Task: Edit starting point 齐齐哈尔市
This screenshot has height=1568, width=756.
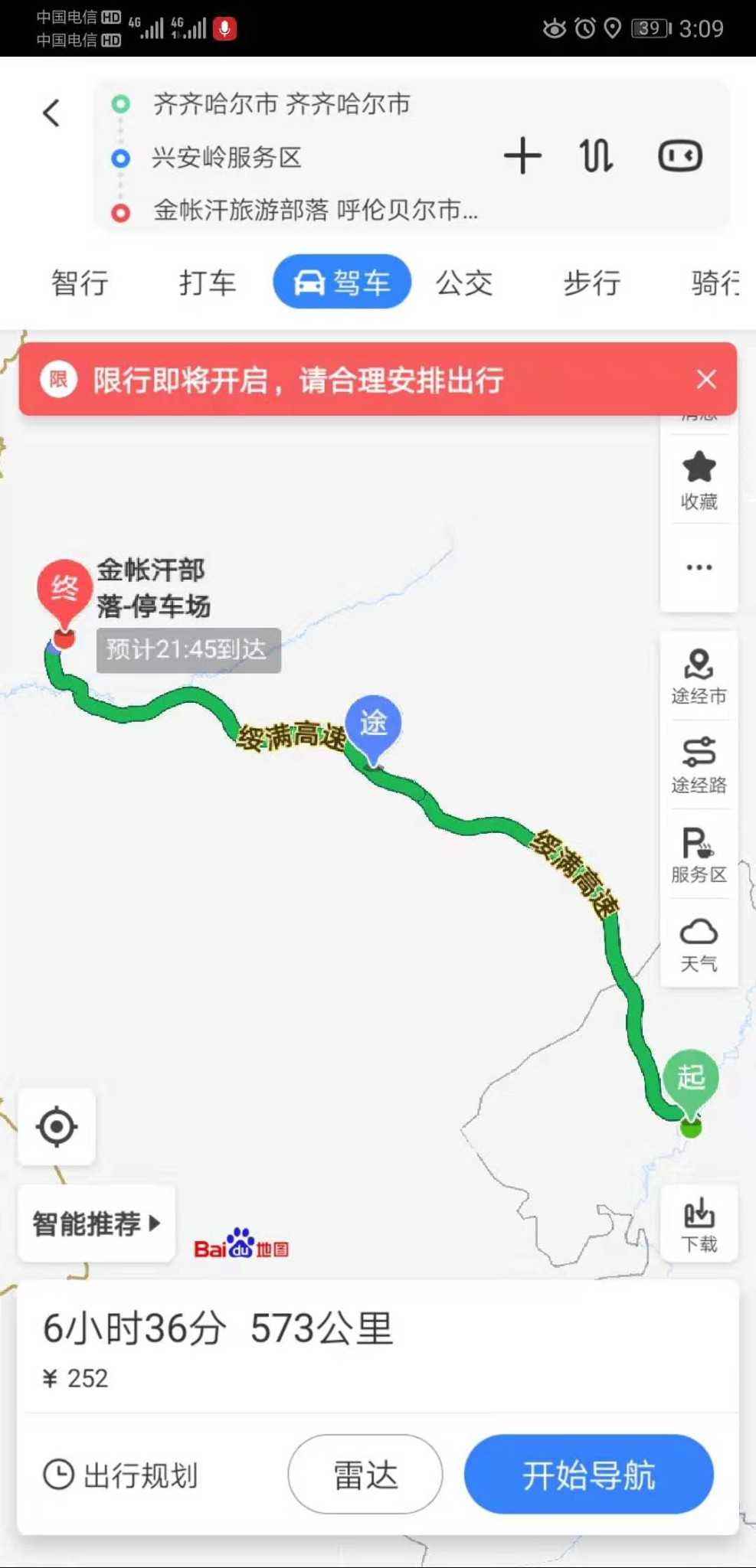Action: pos(281,103)
